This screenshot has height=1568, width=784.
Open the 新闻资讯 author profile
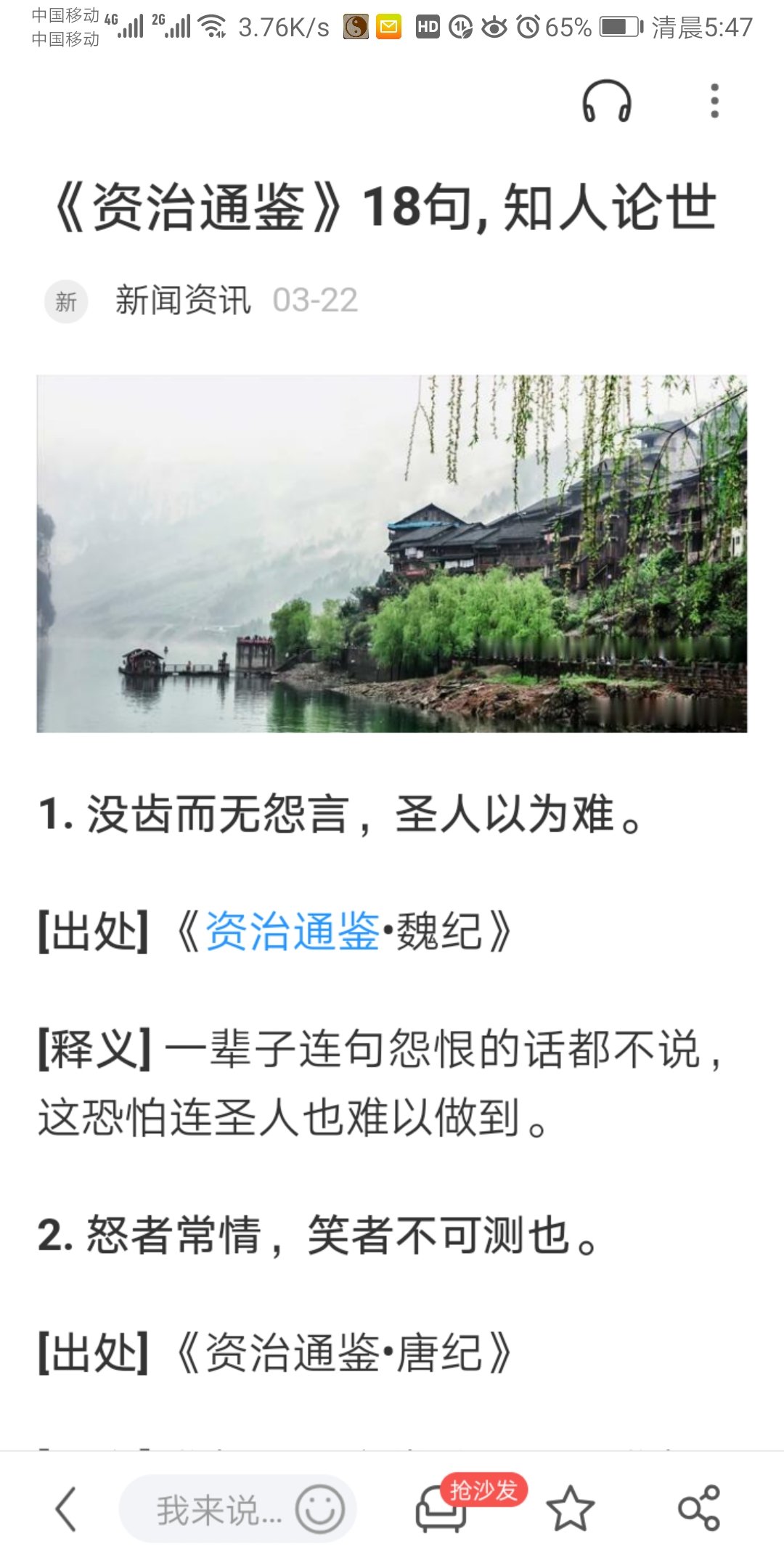[183, 301]
